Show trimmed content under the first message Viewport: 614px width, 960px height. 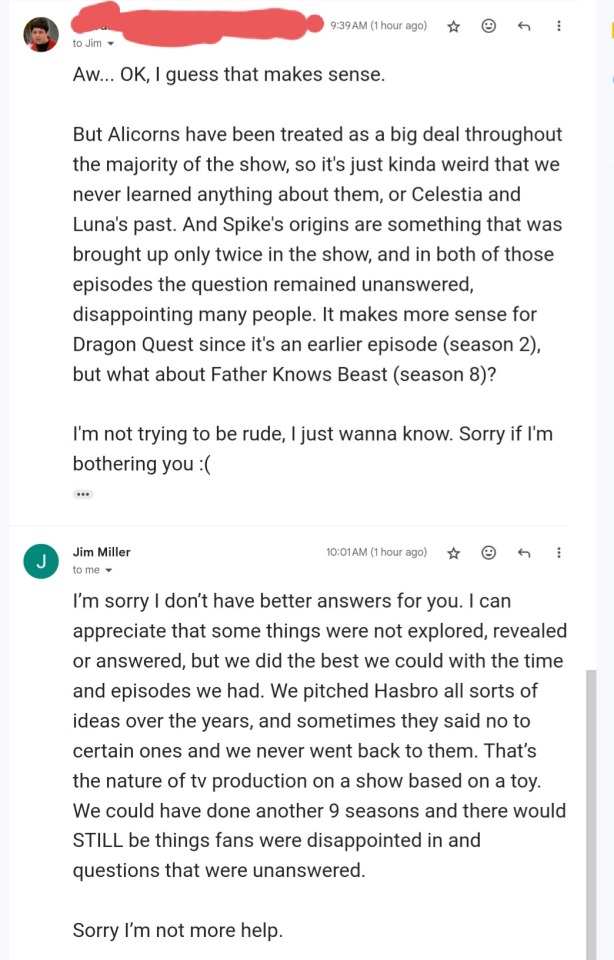point(83,494)
